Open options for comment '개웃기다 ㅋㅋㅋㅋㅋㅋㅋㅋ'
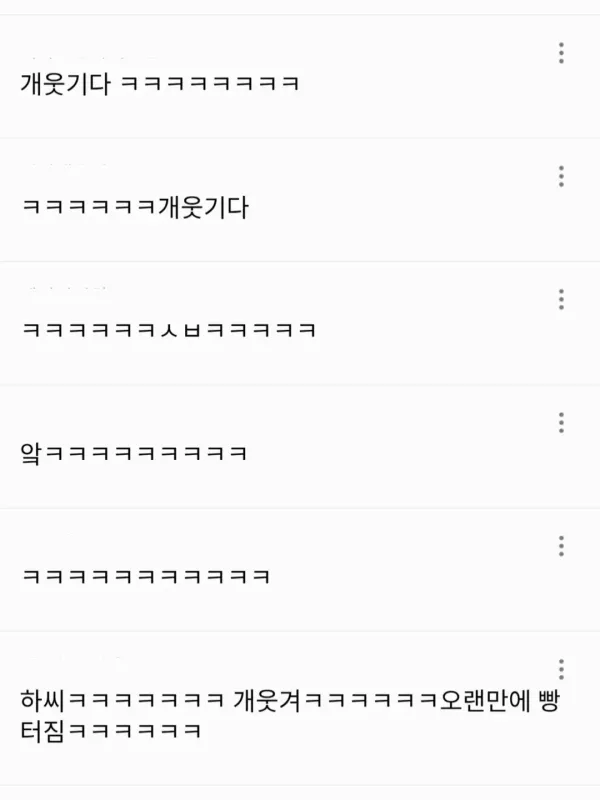Image resolution: width=600 pixels, height=800 pixels. 561,53
